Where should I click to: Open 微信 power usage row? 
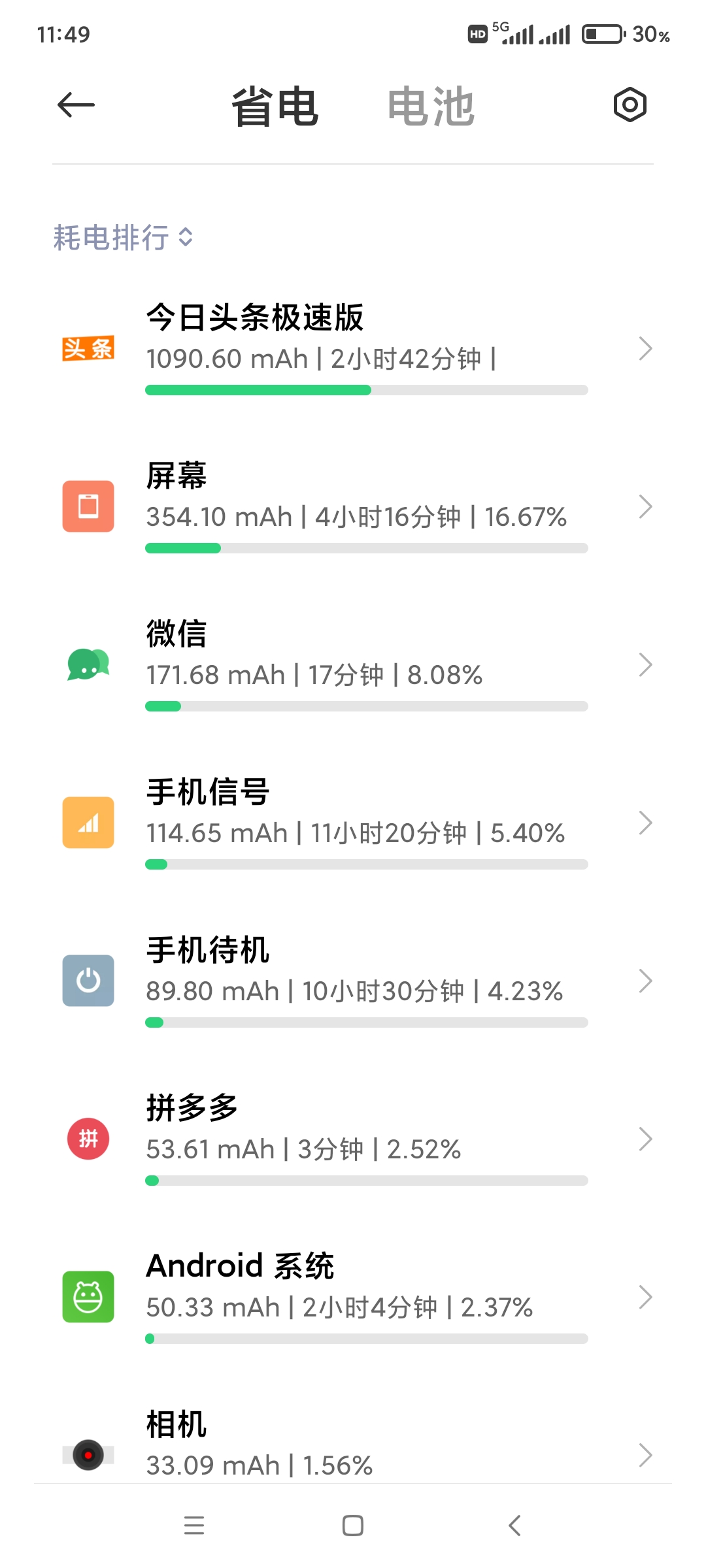pos(353,665)
